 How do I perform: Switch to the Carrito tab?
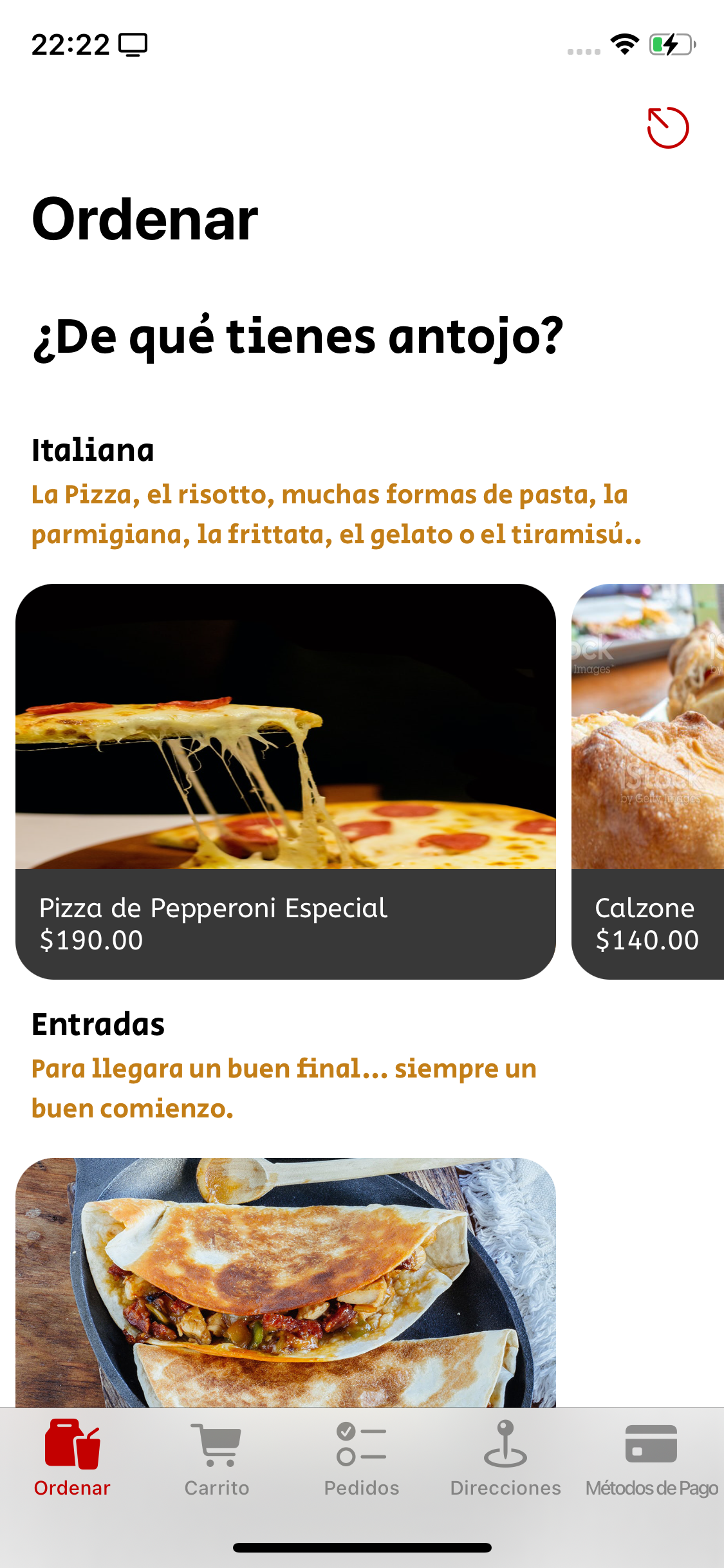217,1459
